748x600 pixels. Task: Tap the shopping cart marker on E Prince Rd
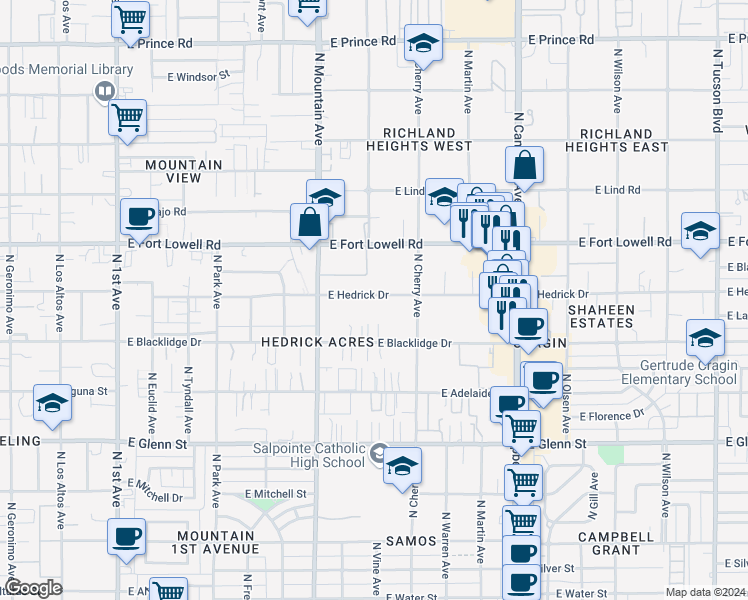pyautogui.click(x=130, y=21)
